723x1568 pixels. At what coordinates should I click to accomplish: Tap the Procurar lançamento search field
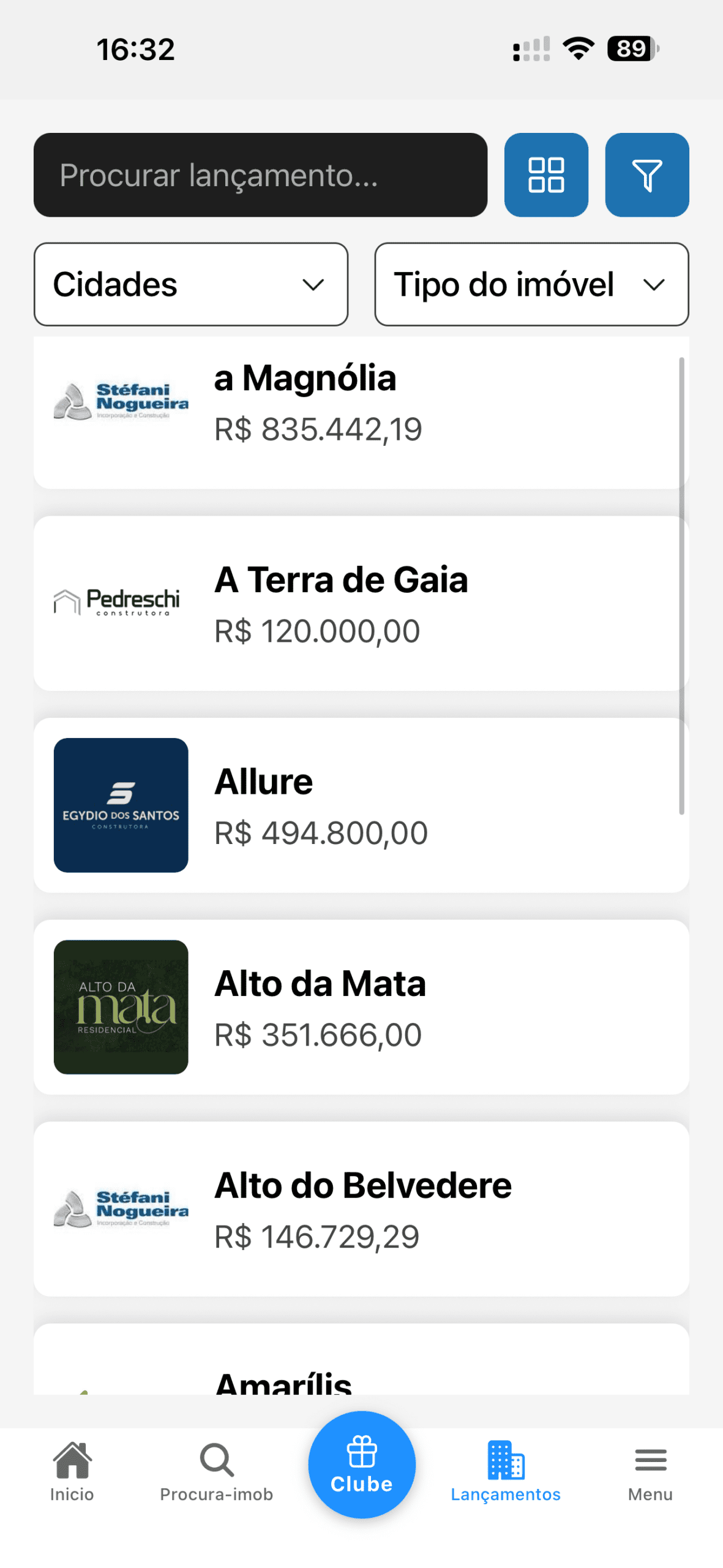[260, 175]
